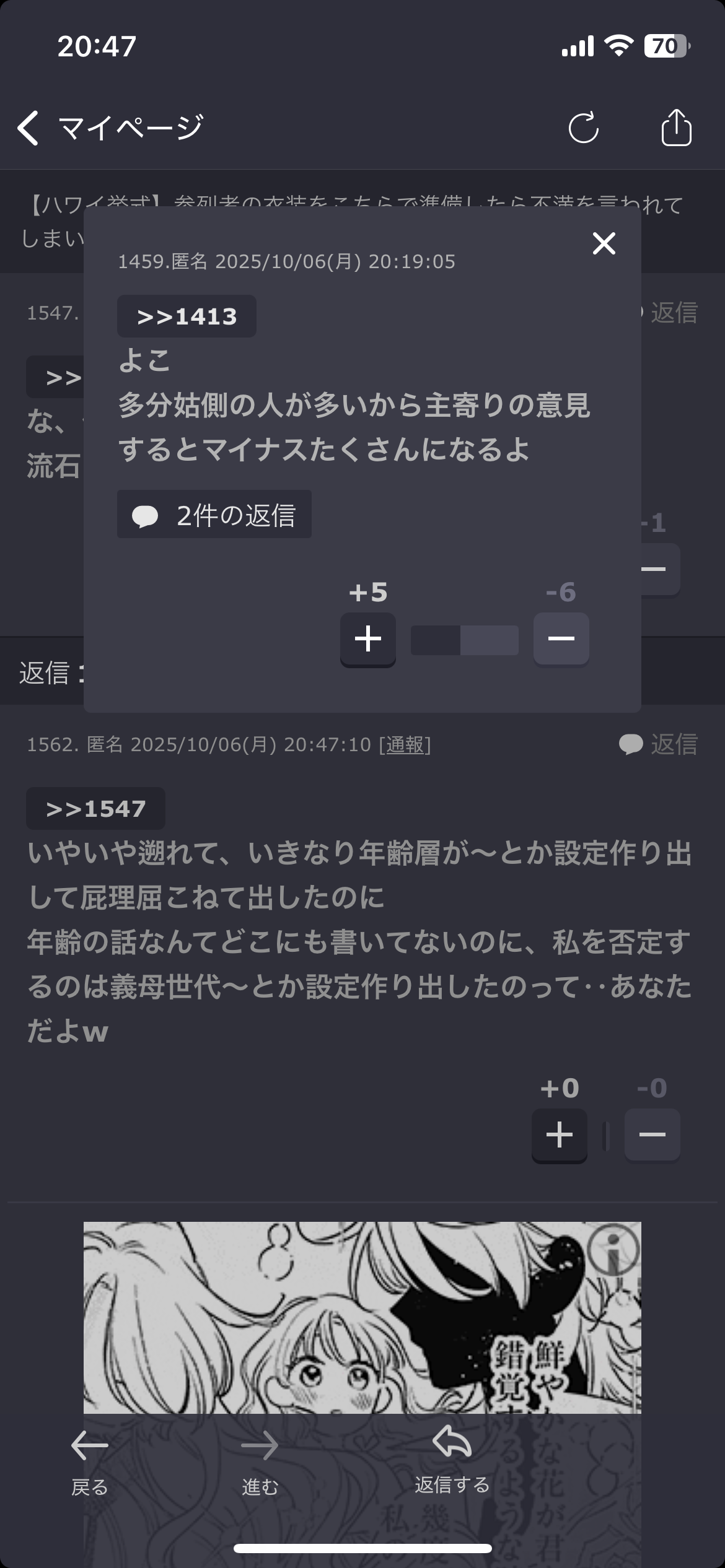The image size is (725, 1568).
Task: Upvote comment 1459 with plus button
Action: (367, 639)
